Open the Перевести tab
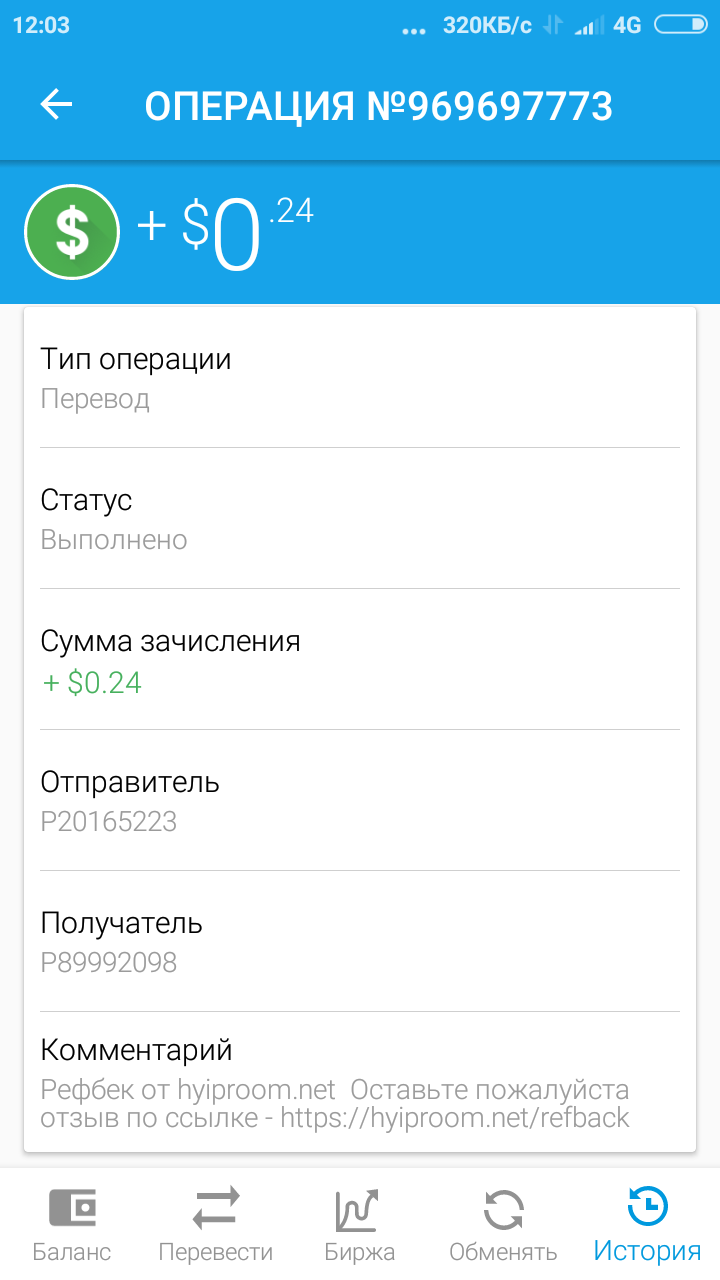This screenshot has height=1280, width=720. [216, 1224]
